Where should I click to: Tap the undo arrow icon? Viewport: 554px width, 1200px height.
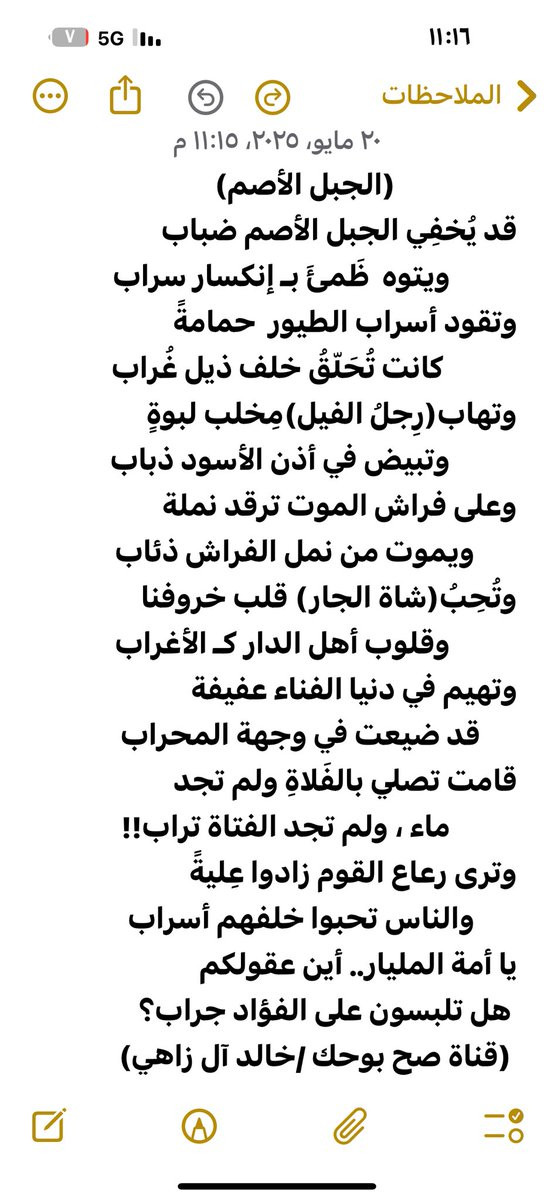(x=205, y=97)
